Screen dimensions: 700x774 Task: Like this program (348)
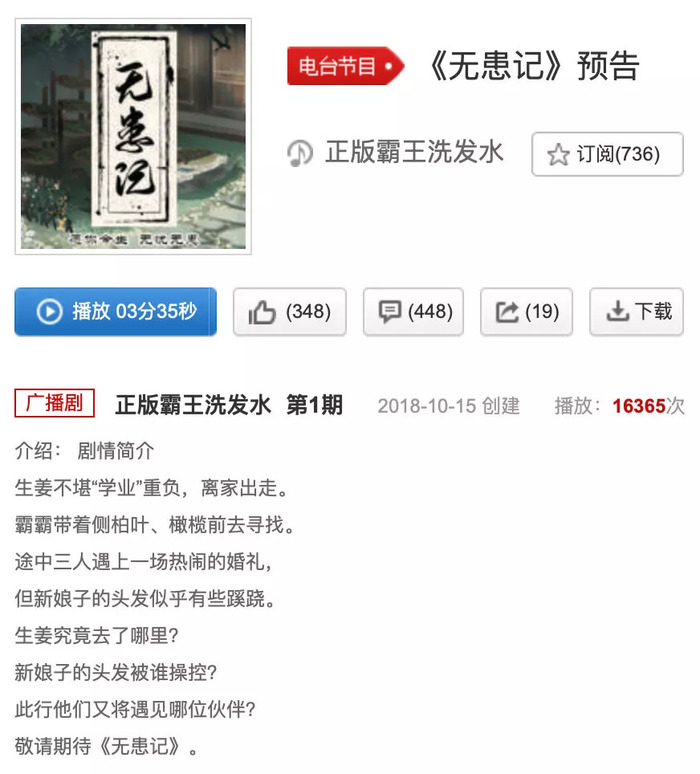(x=290, y=312)
